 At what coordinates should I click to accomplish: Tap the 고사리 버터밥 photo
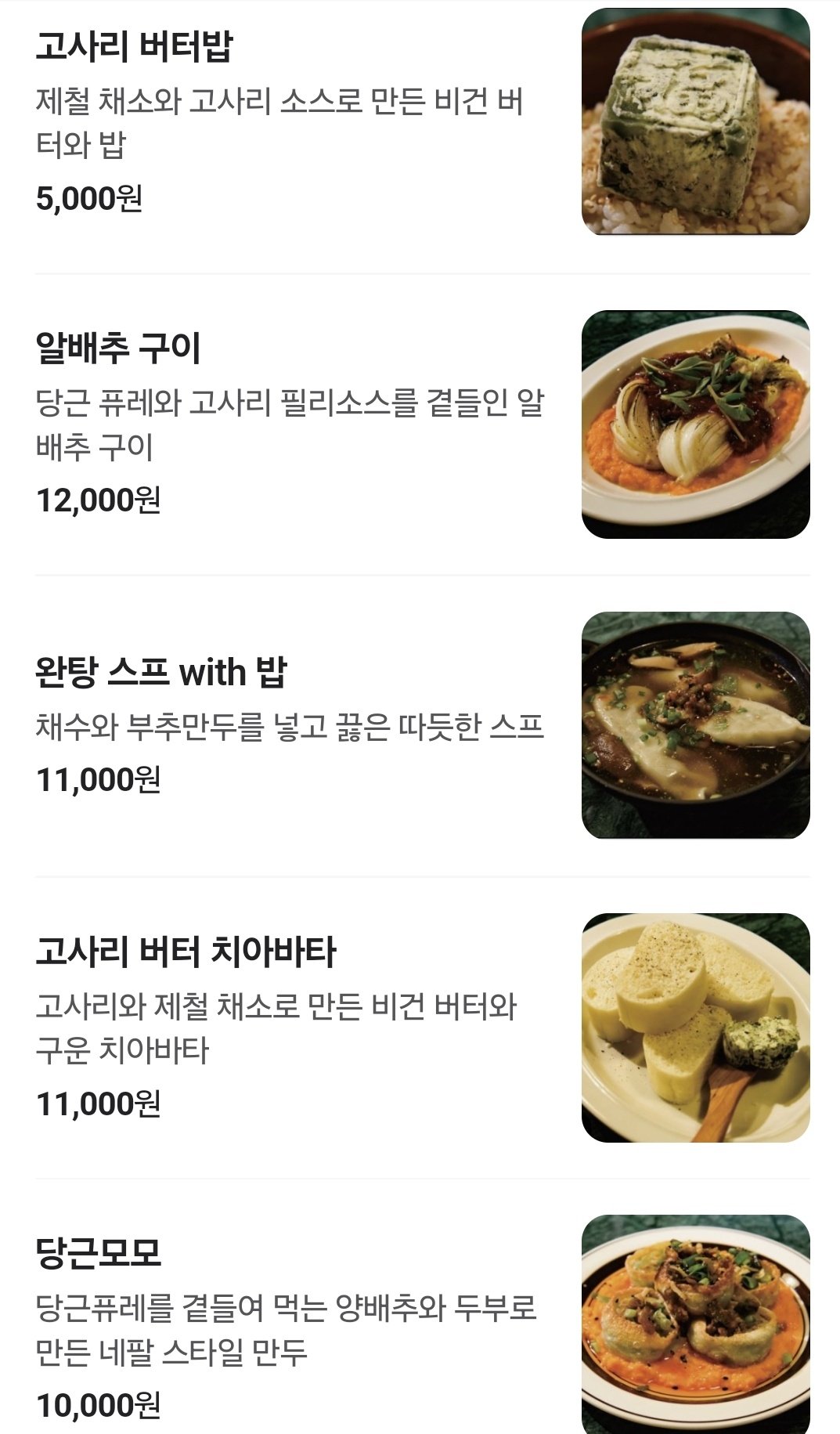(x=695, y=121)
